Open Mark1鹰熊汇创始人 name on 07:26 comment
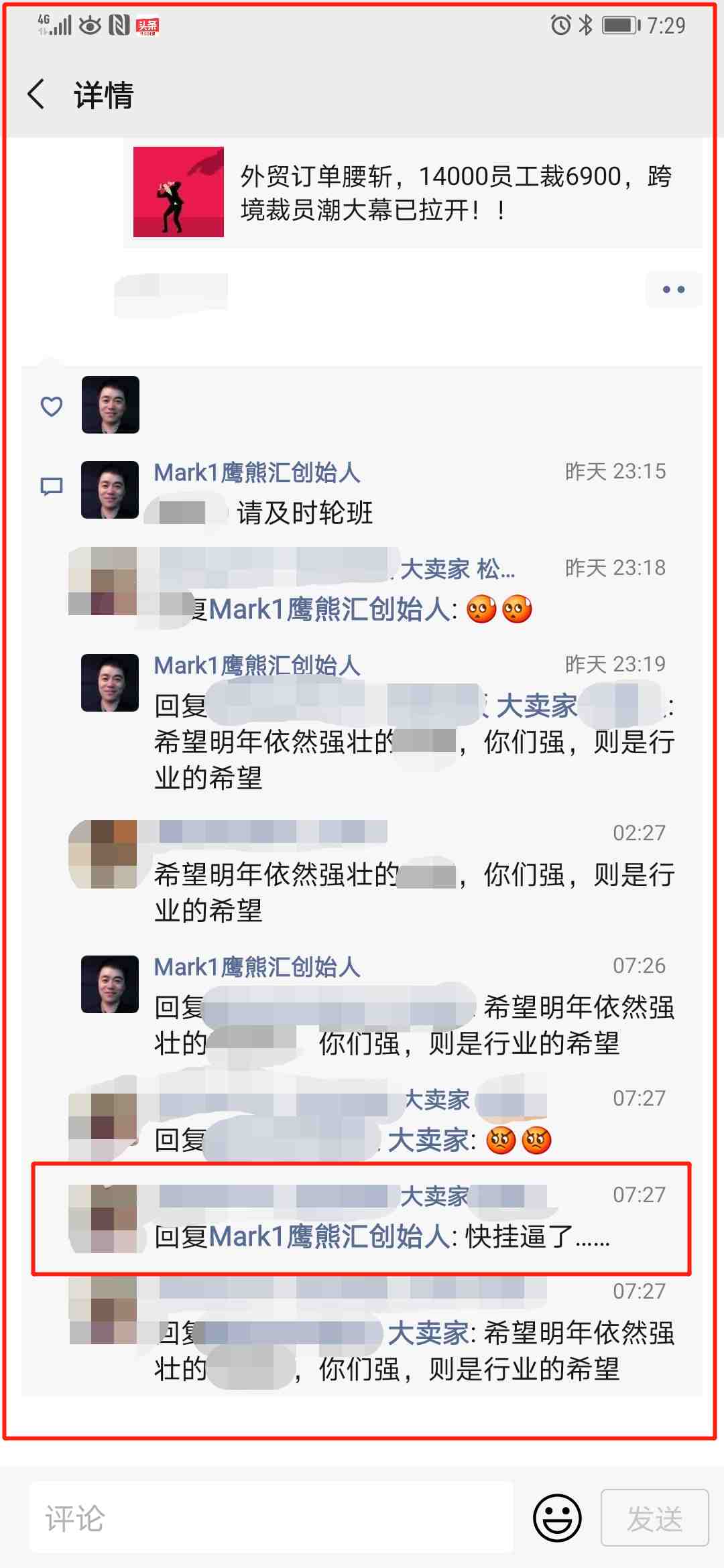This screenshot has height=1568, width=724. 257,967
